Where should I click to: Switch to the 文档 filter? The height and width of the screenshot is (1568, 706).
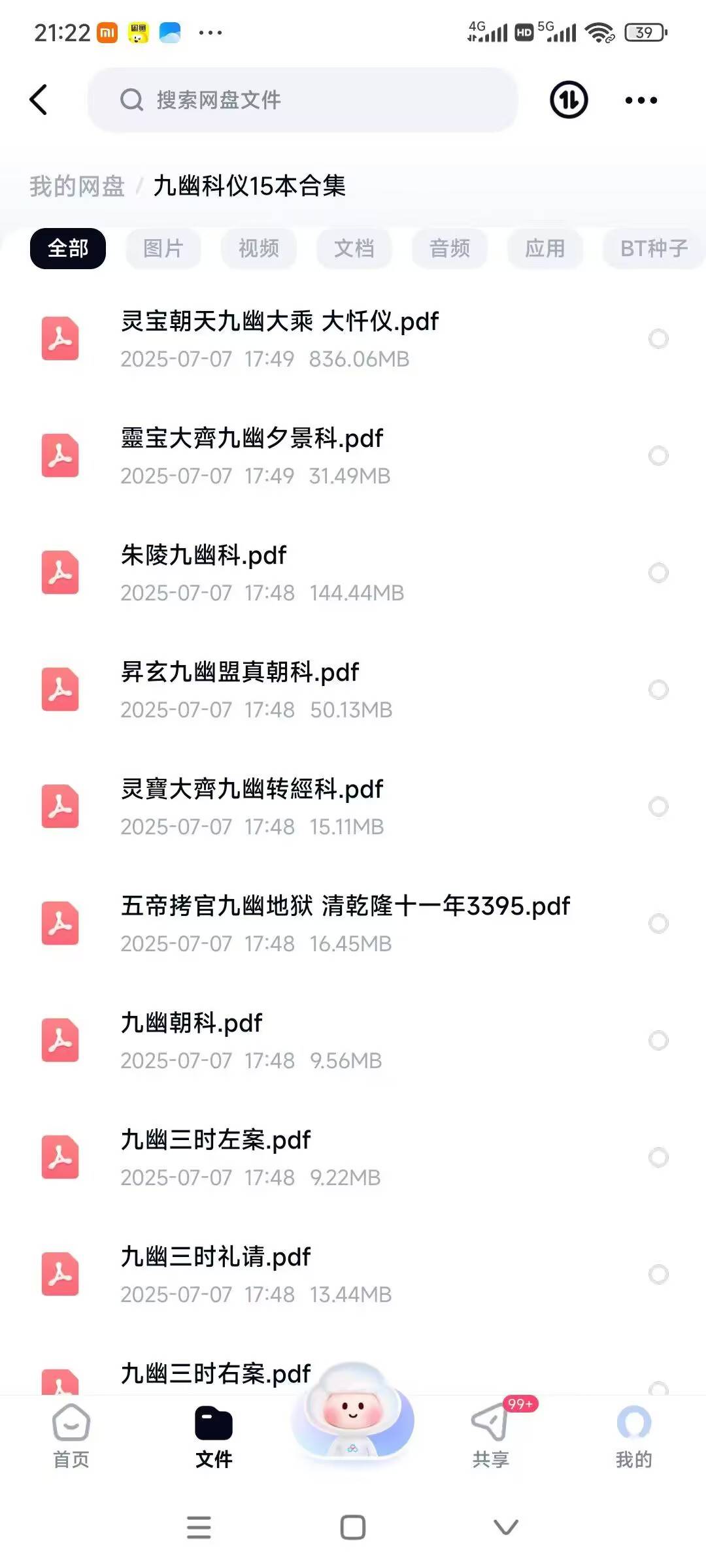[x=354, y=248]
